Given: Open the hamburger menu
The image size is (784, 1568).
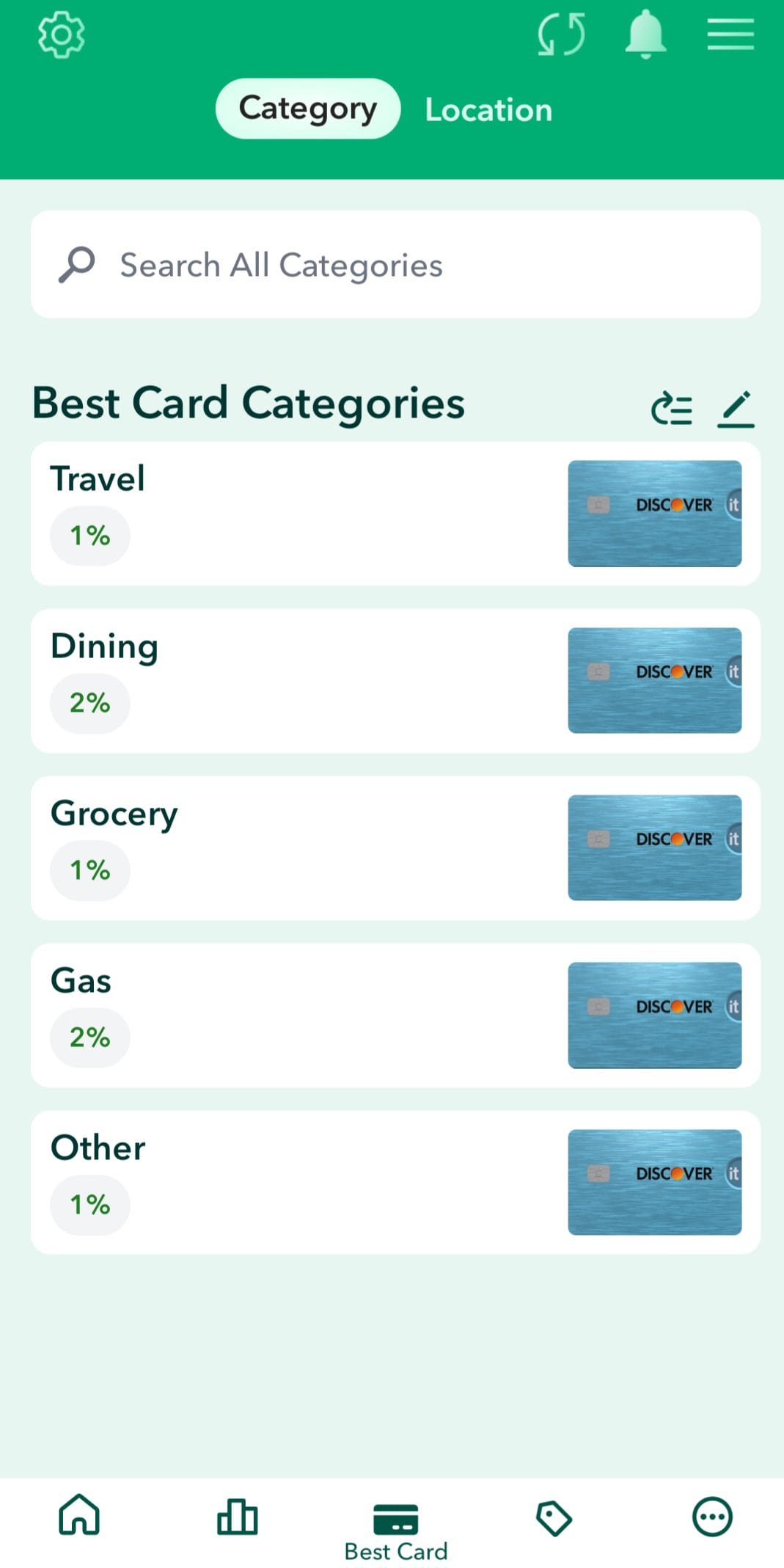Looking at the screenshot, I should tap(730, 34).
